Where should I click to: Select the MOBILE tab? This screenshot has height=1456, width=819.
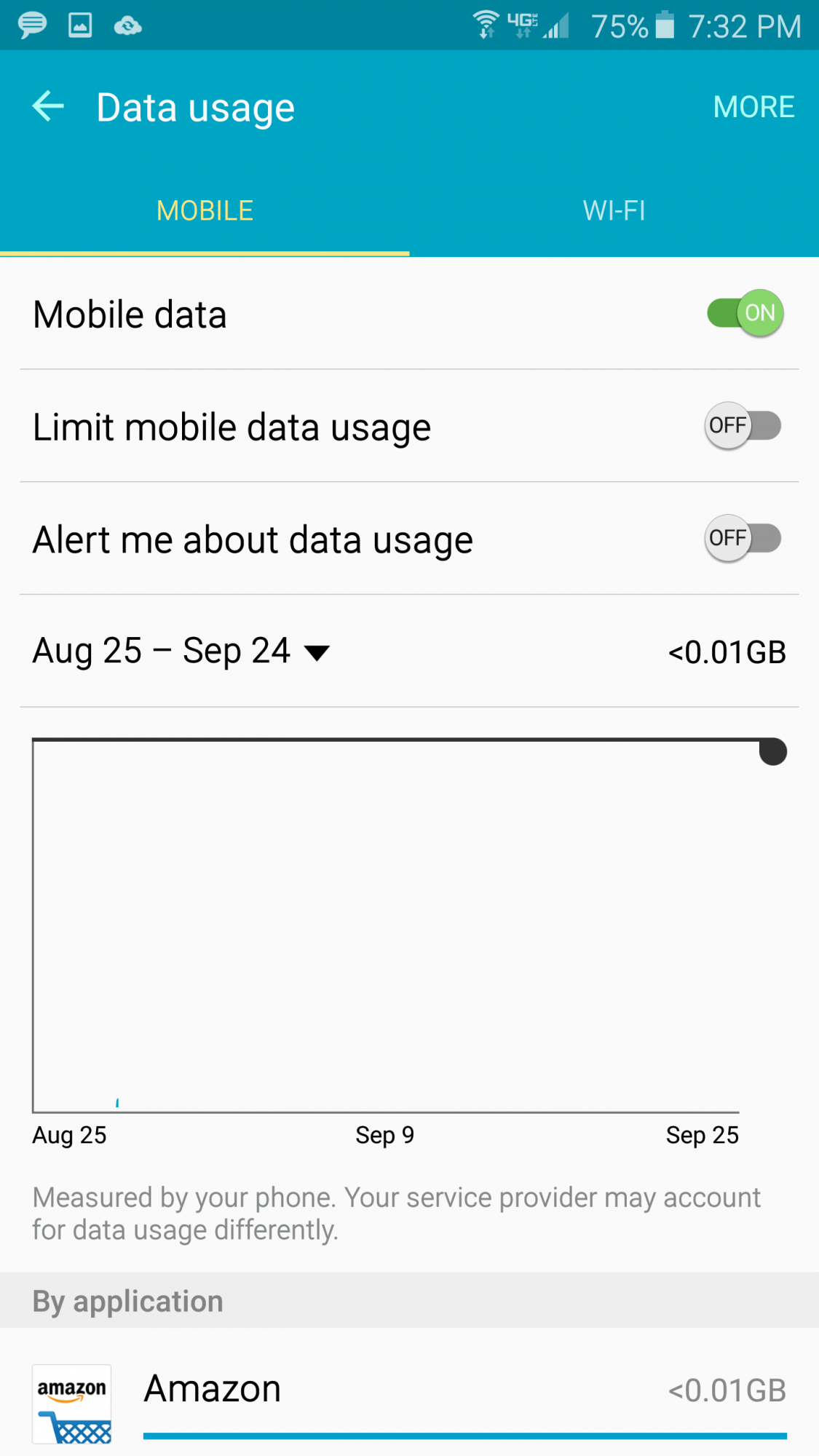pos(205,211)
